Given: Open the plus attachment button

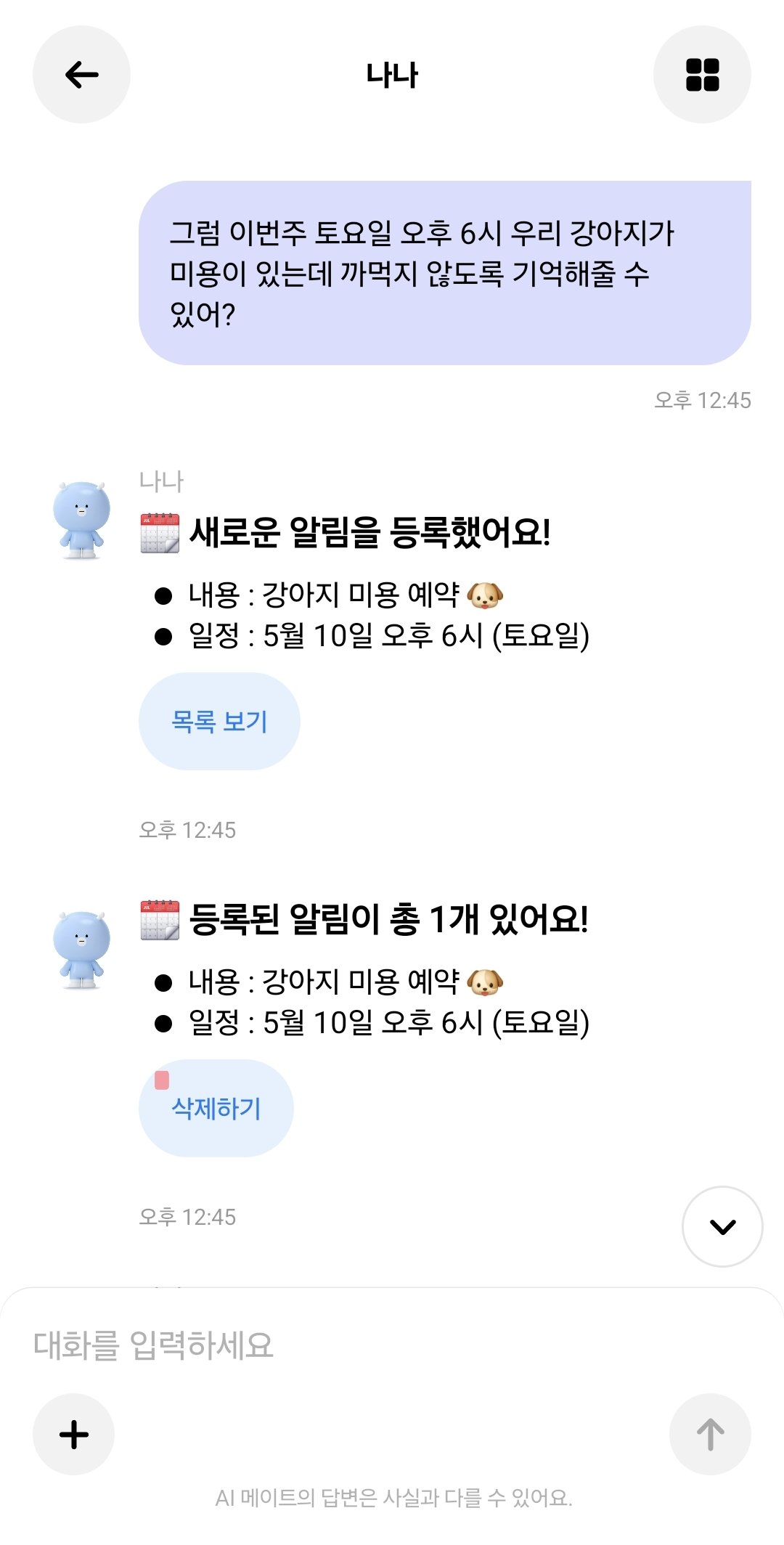Looking at the screenshot, I should point(73,1434).
